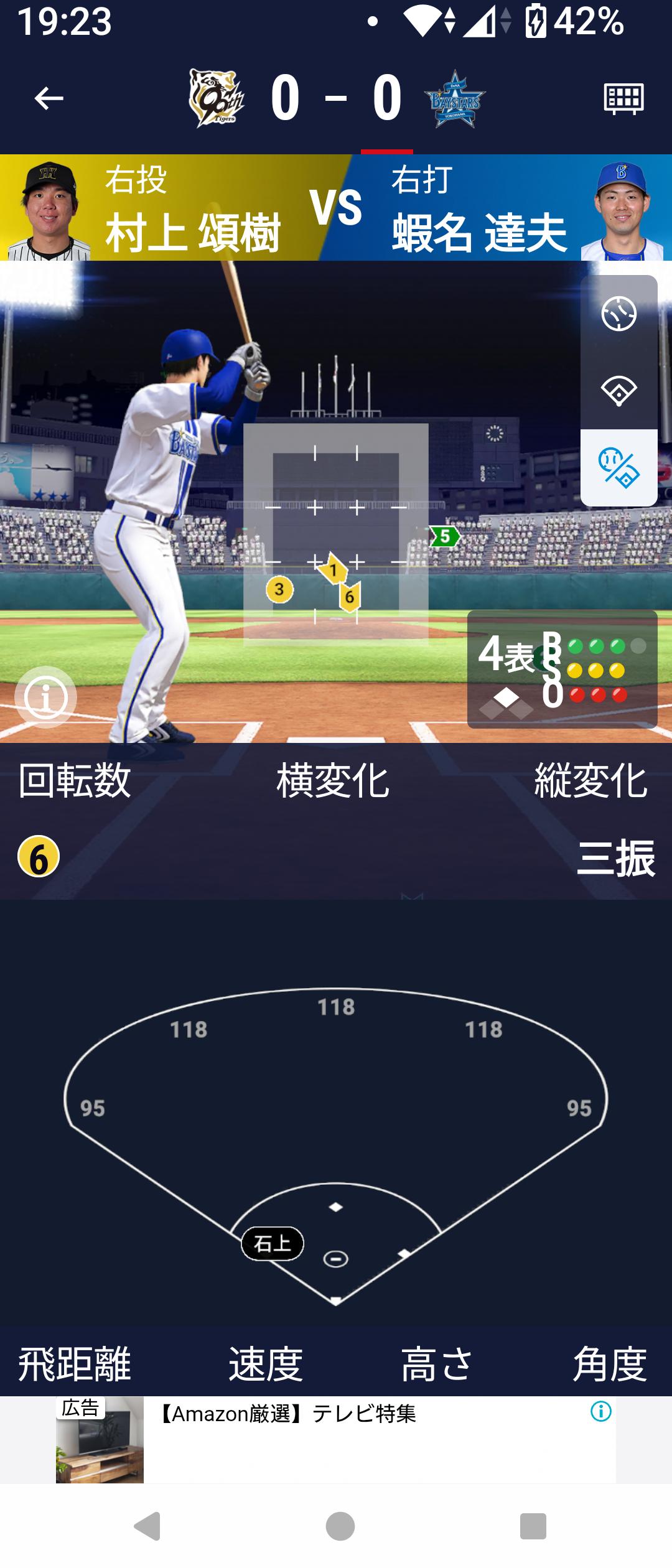The width and height of the screenshot is (672, 1568).
Task: Open the ad info icon
Action: [x=600, y=1411]
